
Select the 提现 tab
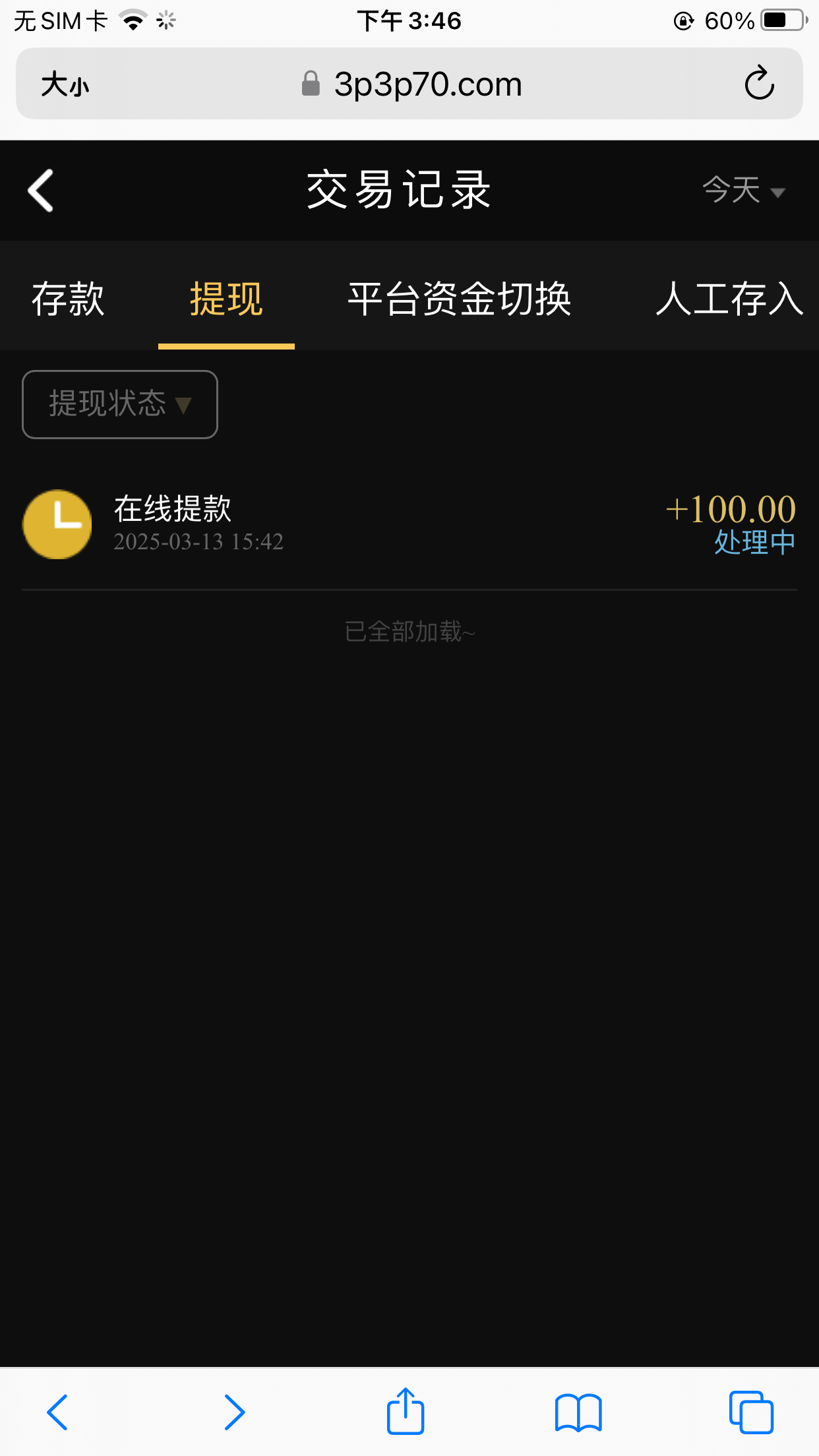pyautogui.click(x=226, y=299)
